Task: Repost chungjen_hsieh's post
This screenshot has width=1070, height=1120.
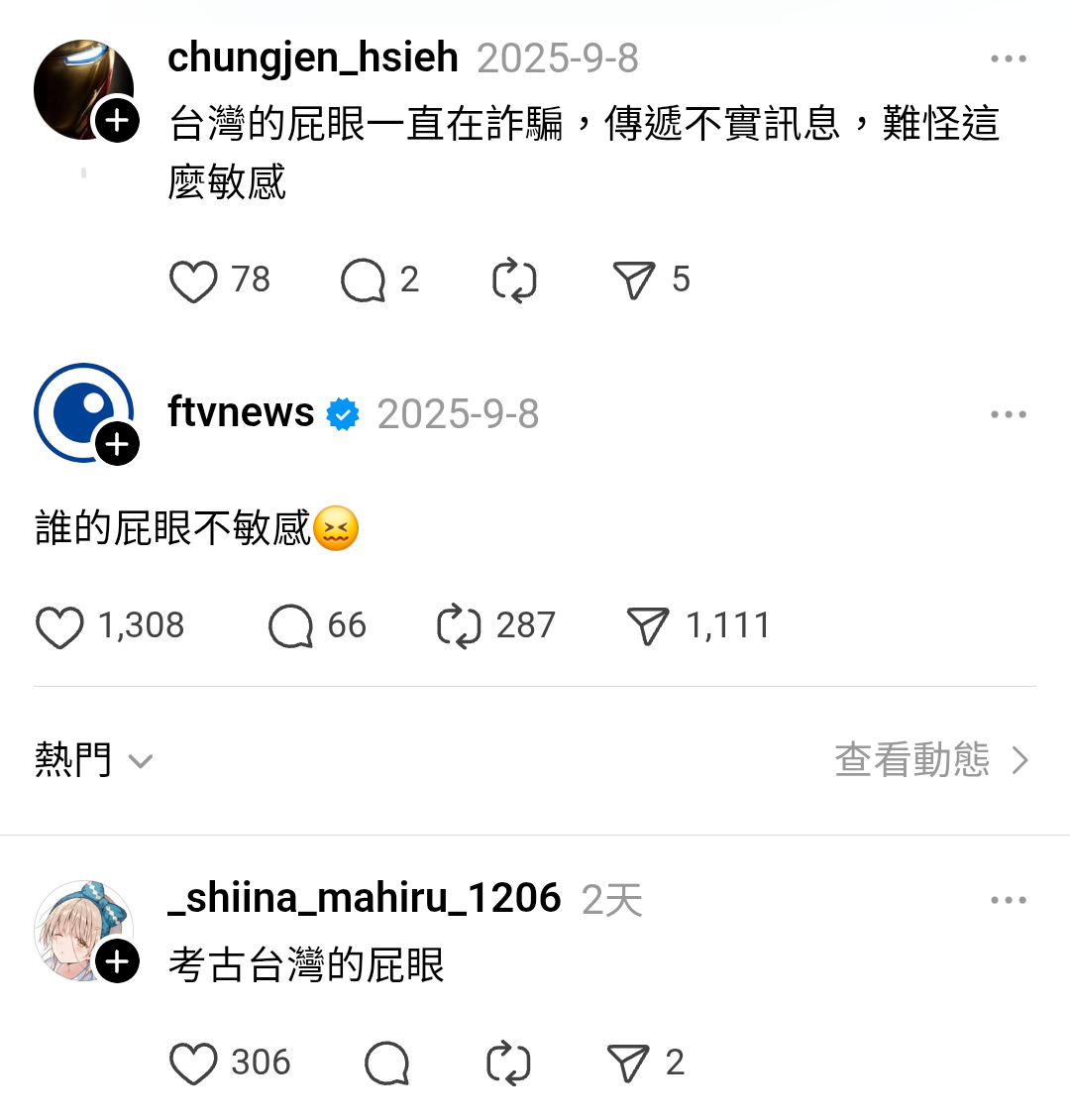Action: 514,280
